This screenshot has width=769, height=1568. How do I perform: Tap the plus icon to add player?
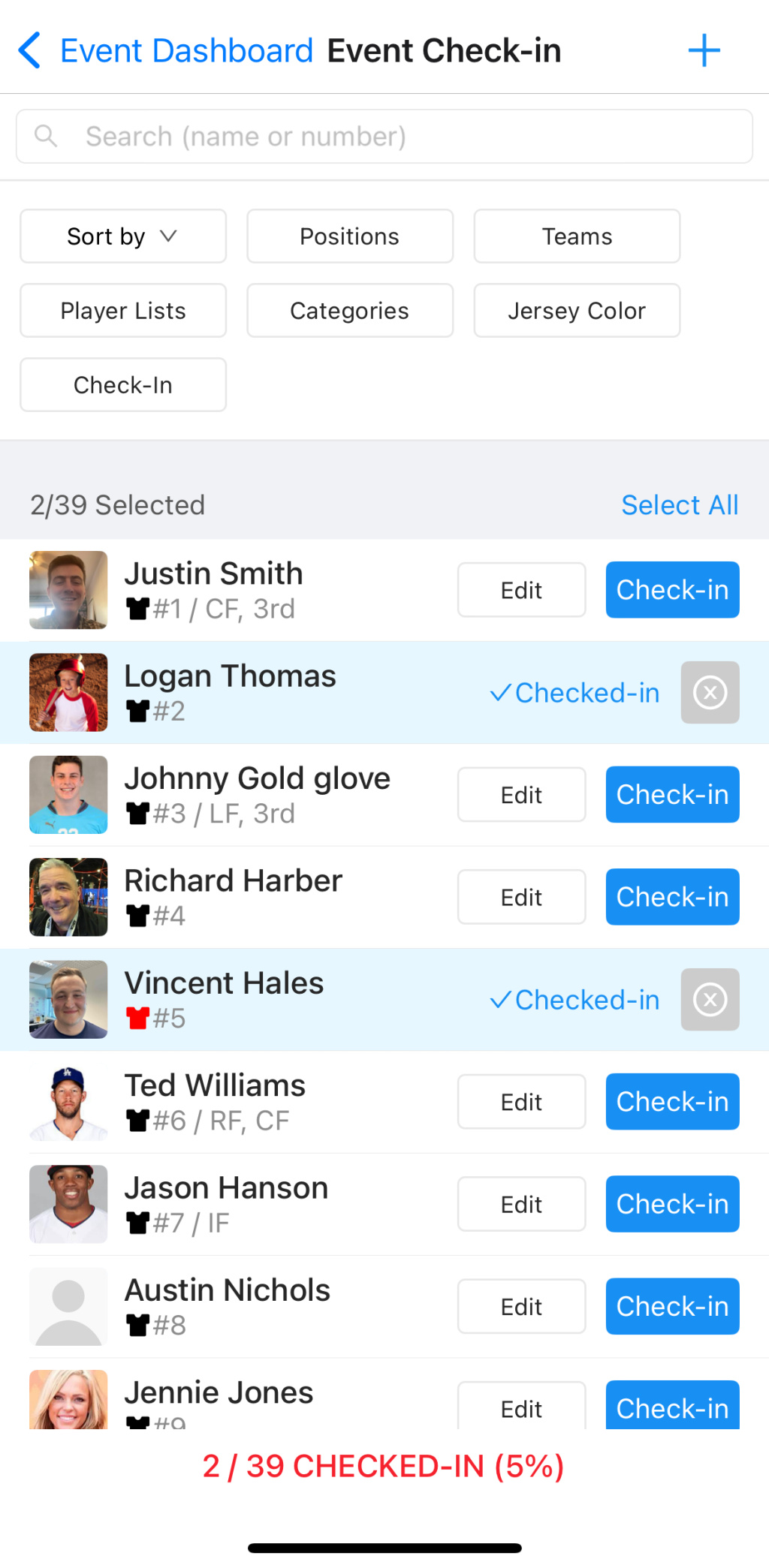click(704, 51)
